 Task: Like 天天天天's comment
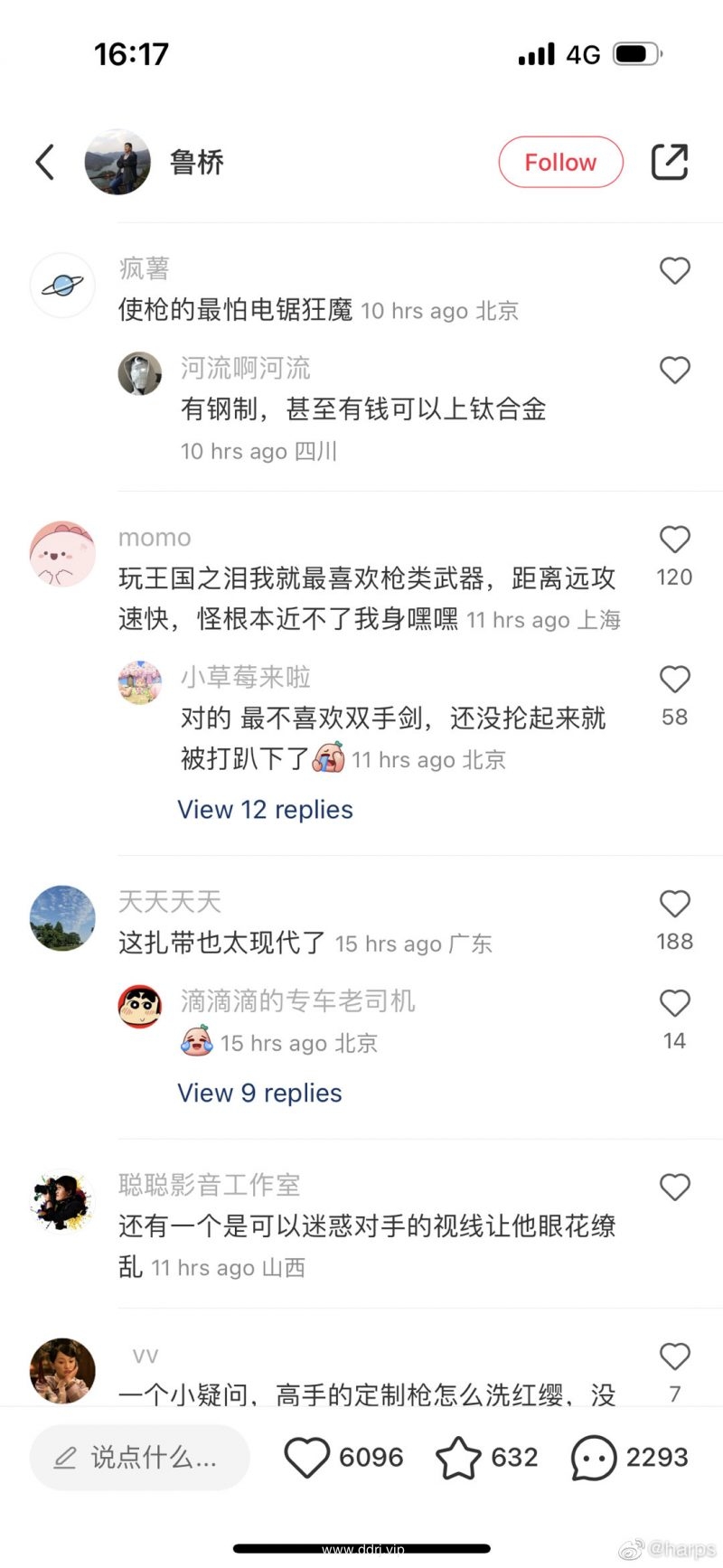[674, 905]
